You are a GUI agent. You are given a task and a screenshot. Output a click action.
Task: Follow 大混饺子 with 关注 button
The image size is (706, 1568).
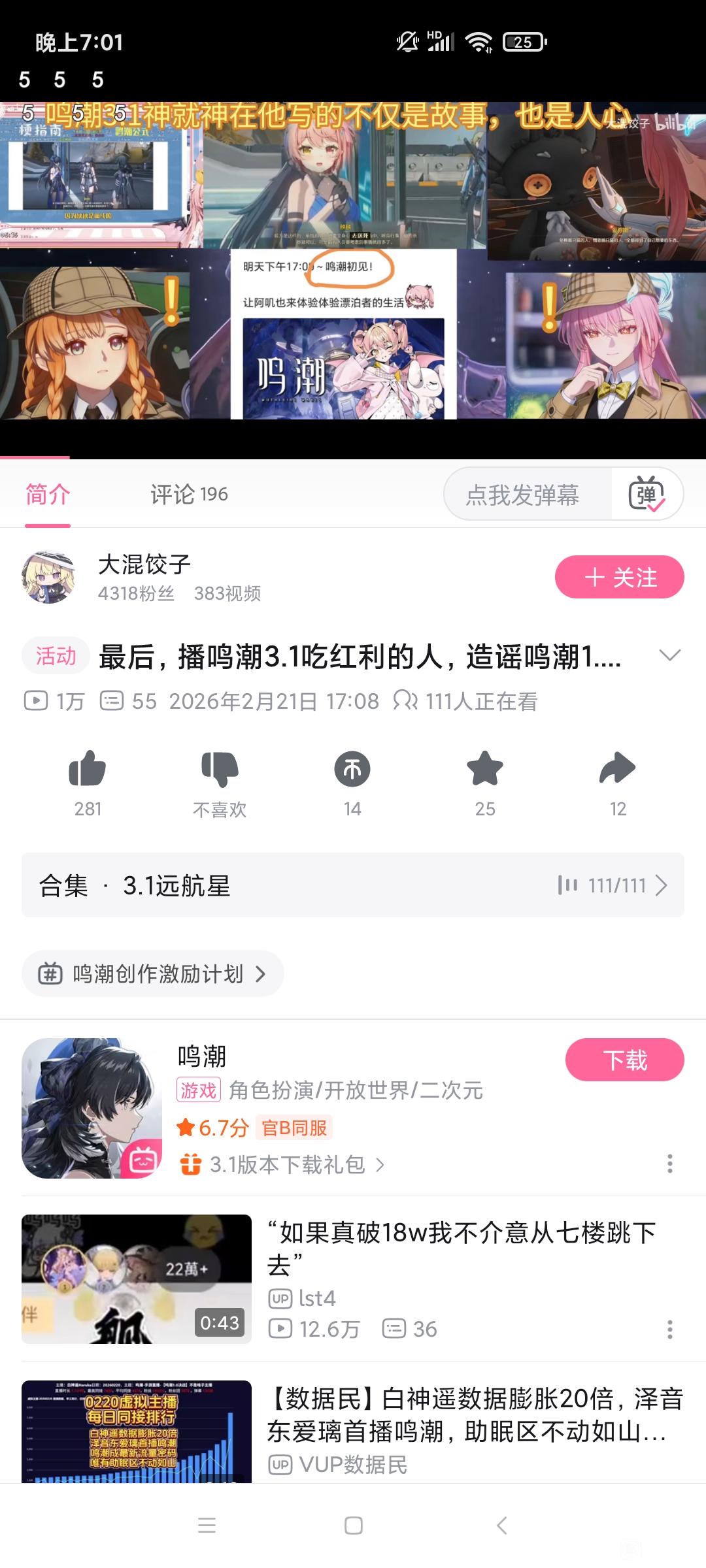619,577
